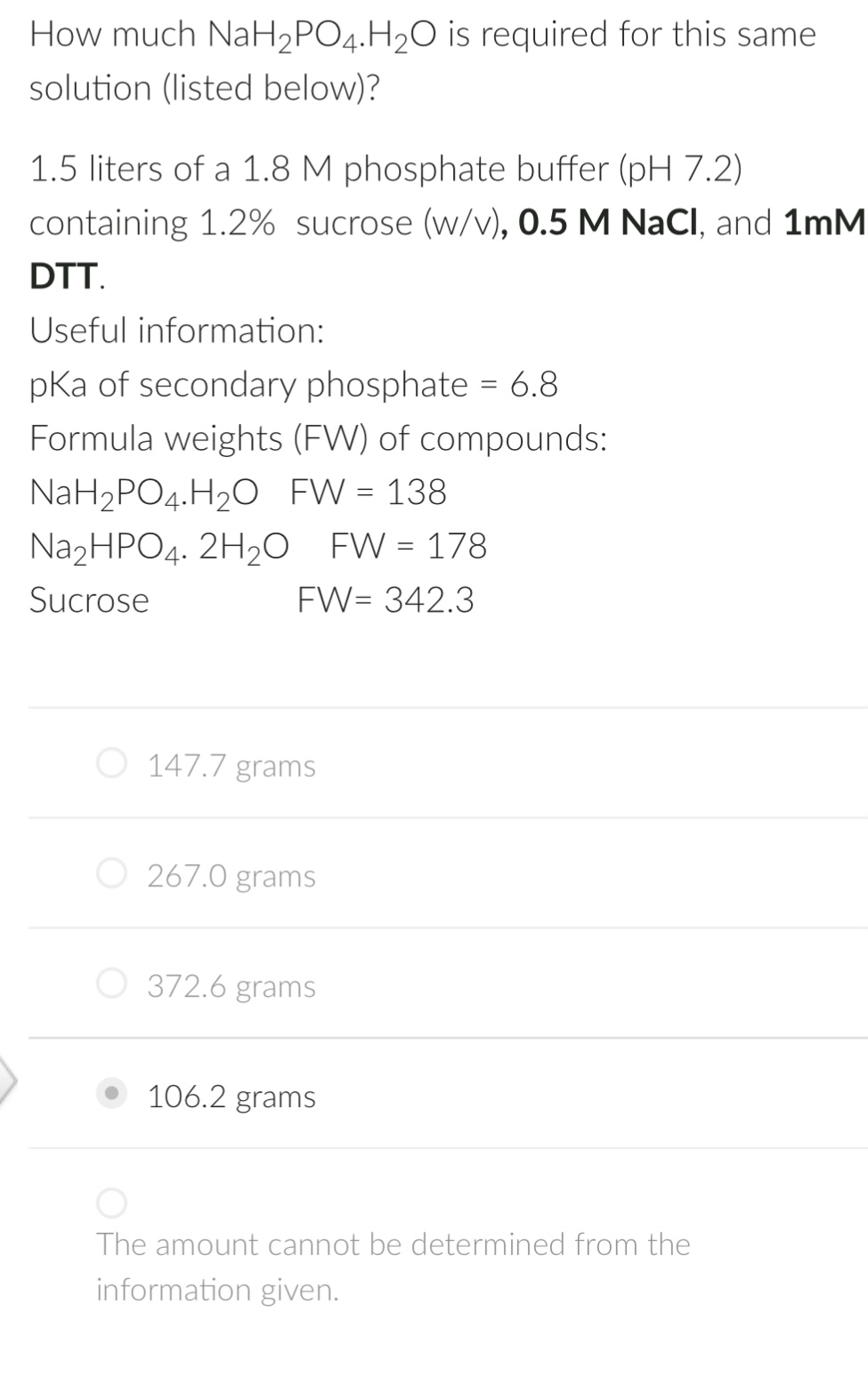Click the NaH2PO4.H2O FW = 138 line

pos(239,492)
